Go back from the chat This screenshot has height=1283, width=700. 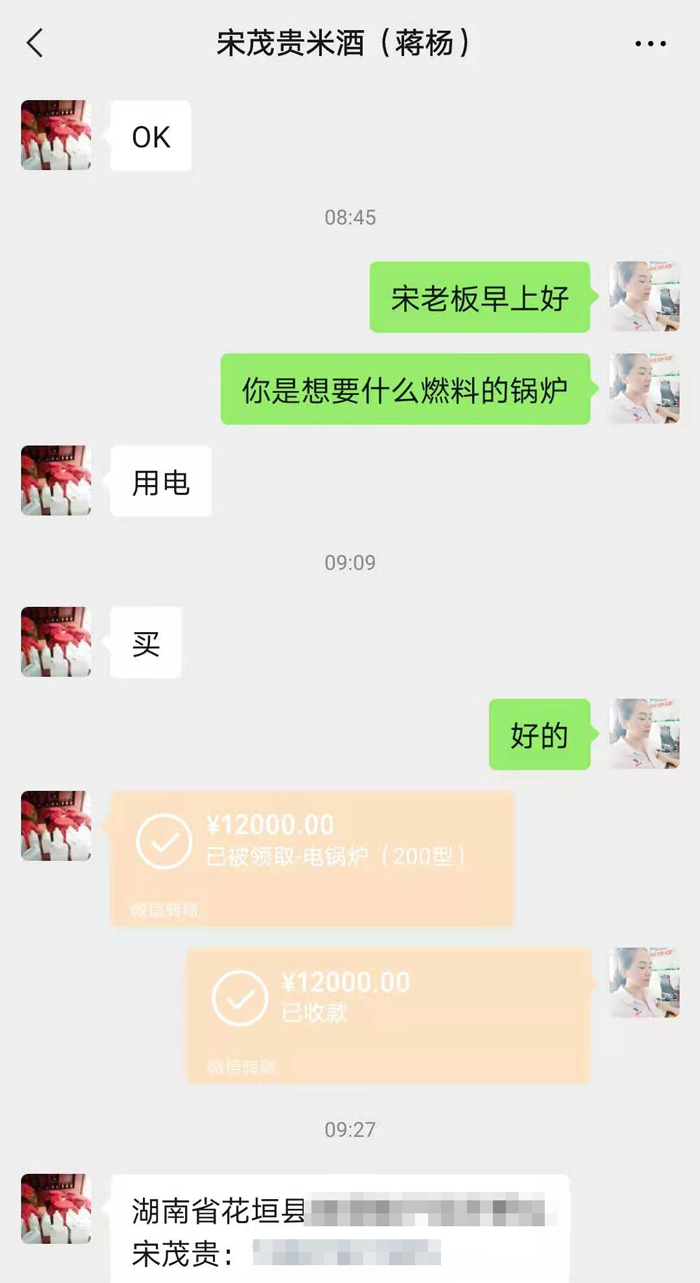point(35,43)
